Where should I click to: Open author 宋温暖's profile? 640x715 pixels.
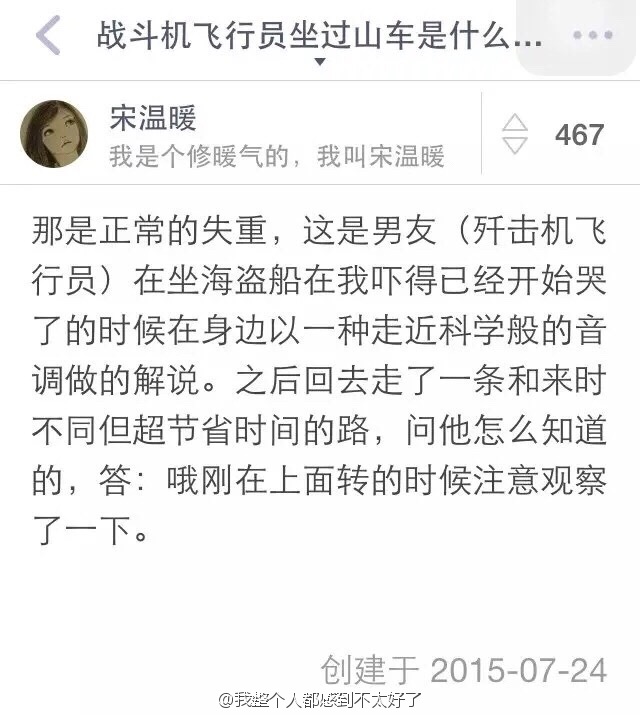152,119
